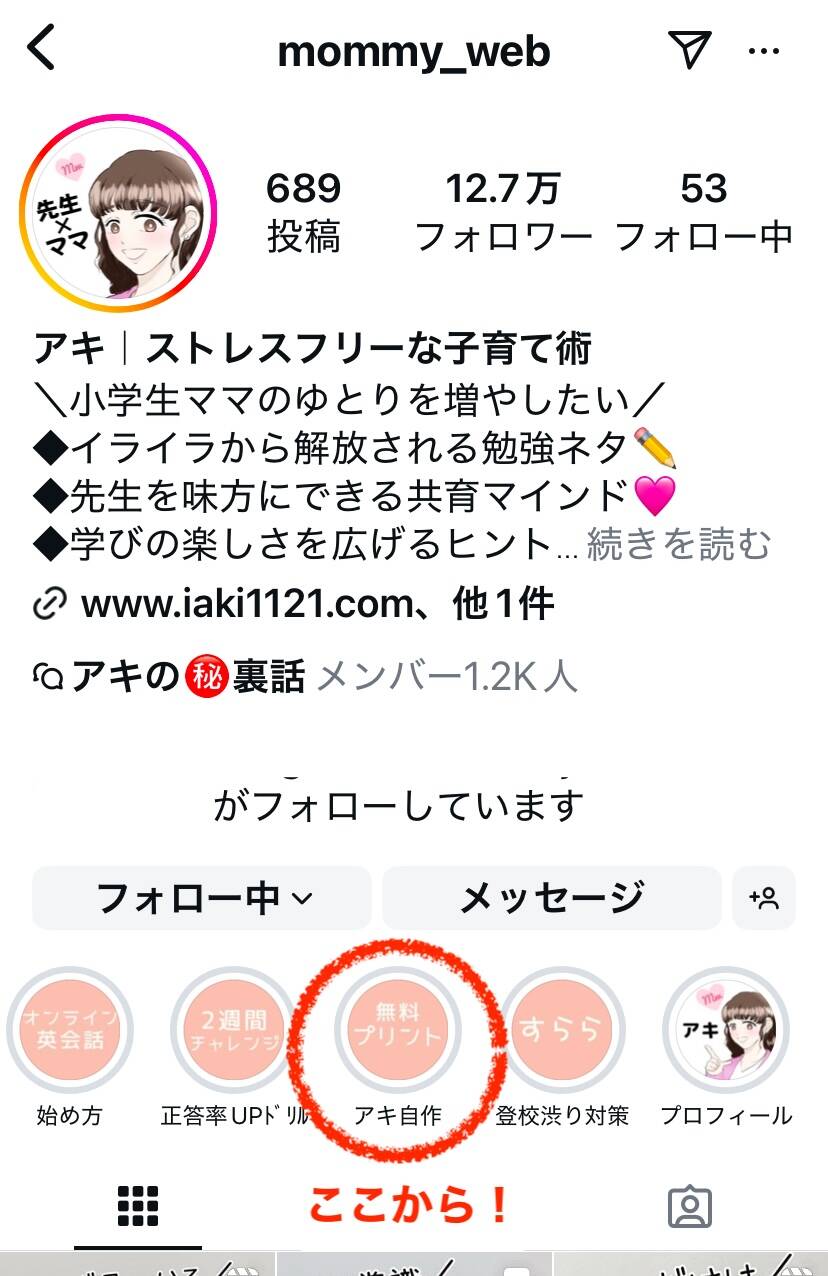Tap the メッセージ button
The width and height of the screenshot is (828, 1276).
(551, 898)
